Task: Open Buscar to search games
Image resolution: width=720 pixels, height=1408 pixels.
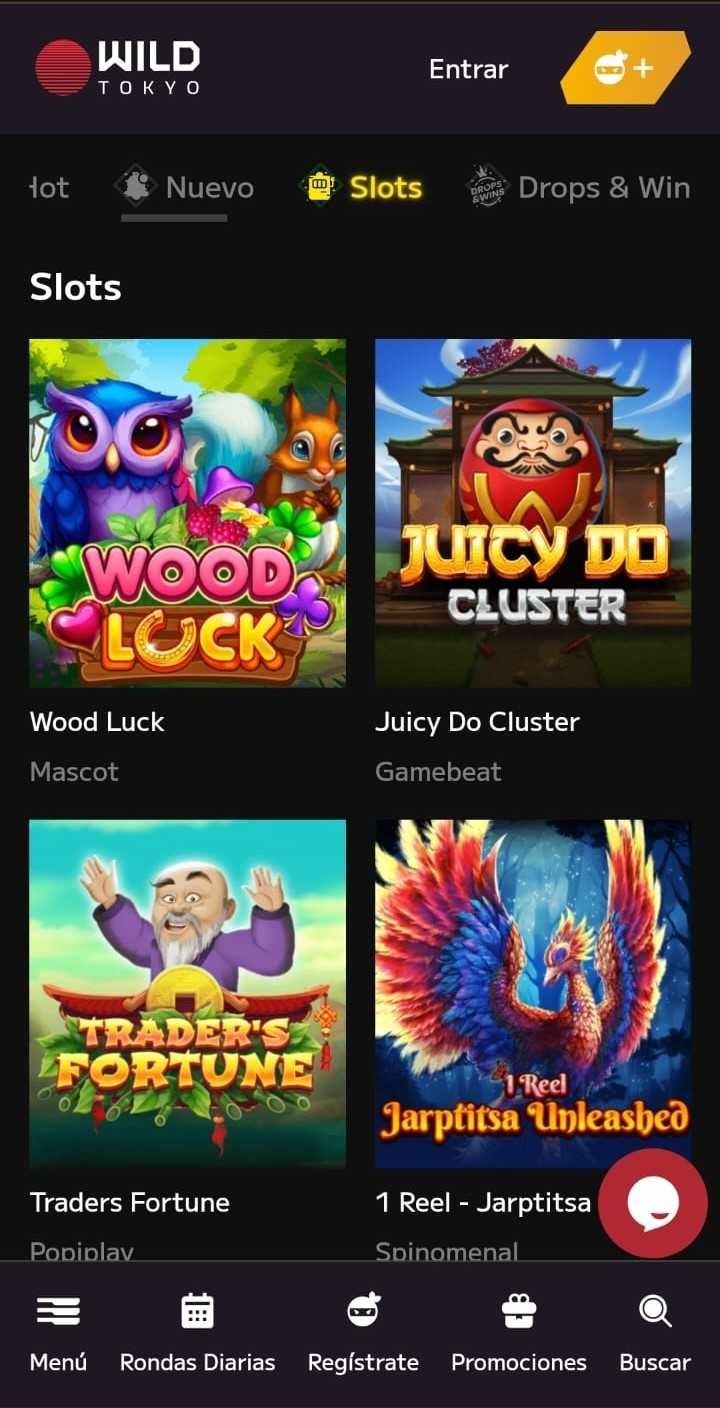Action: 655,1333
